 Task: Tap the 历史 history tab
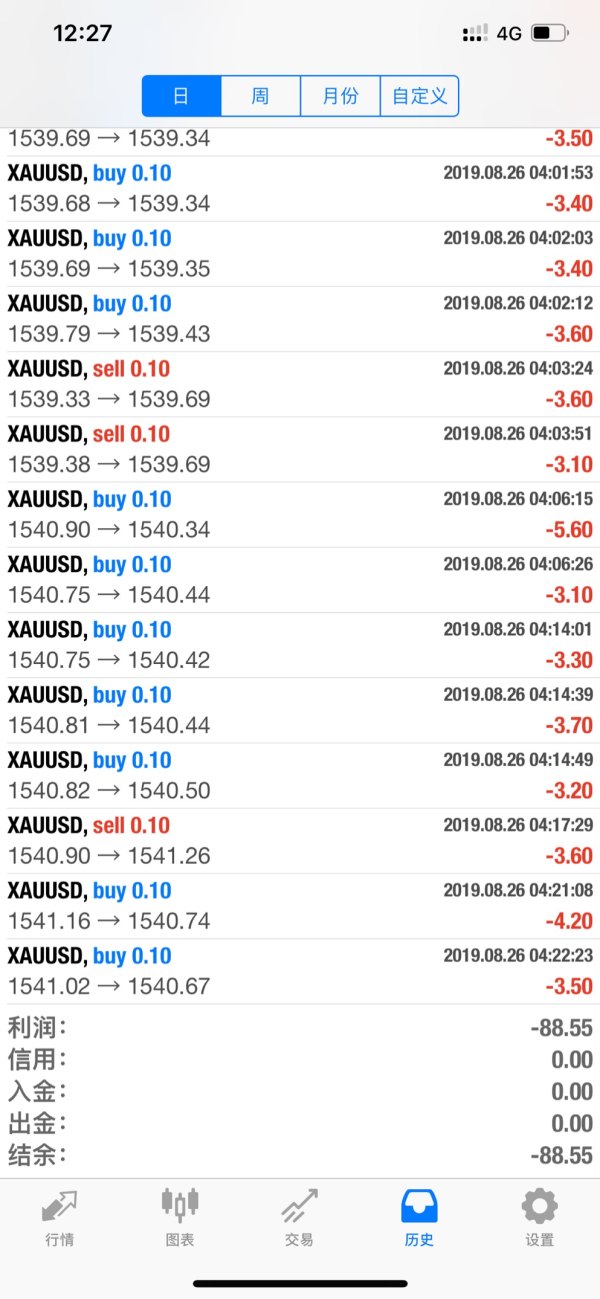(x=419, y=1217)
